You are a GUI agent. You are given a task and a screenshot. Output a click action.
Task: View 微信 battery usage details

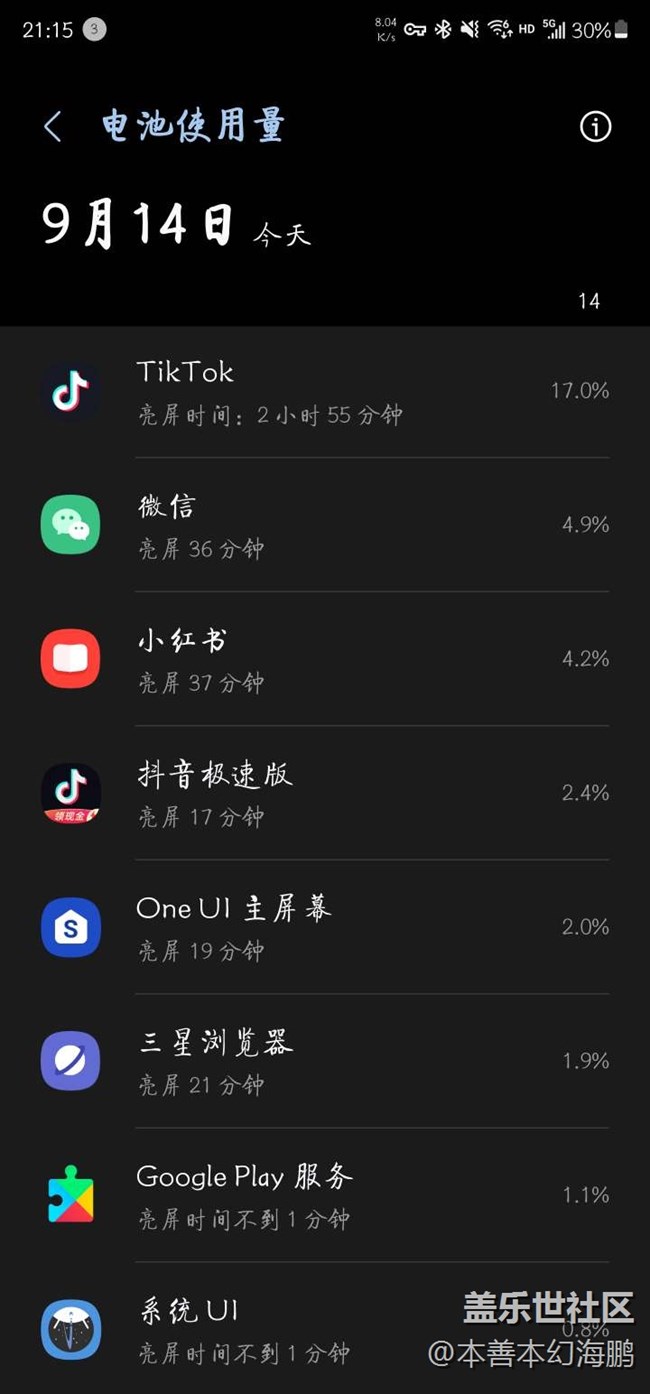(325, 525)
